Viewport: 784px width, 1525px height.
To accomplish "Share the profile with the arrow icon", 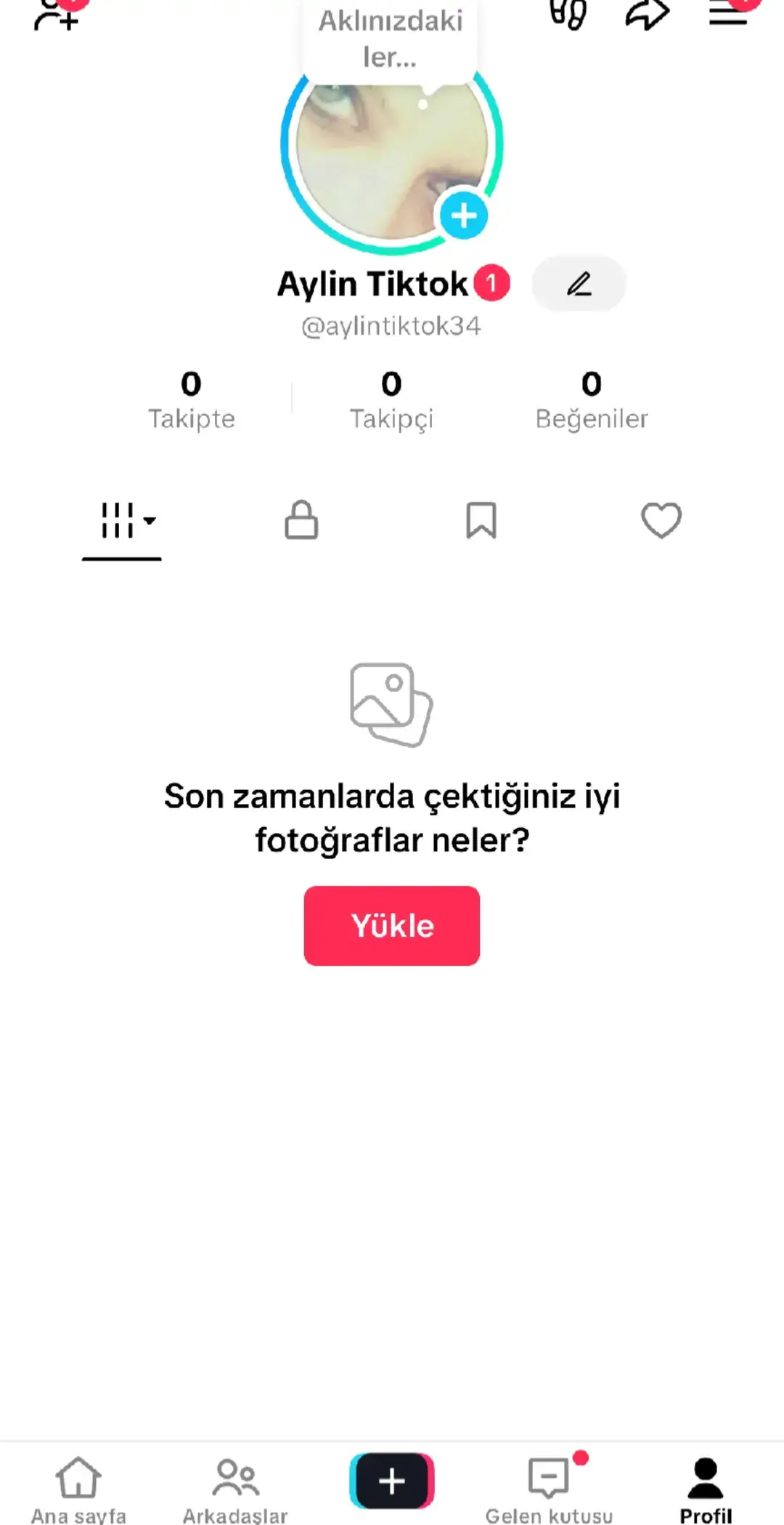I will point(647,15).
